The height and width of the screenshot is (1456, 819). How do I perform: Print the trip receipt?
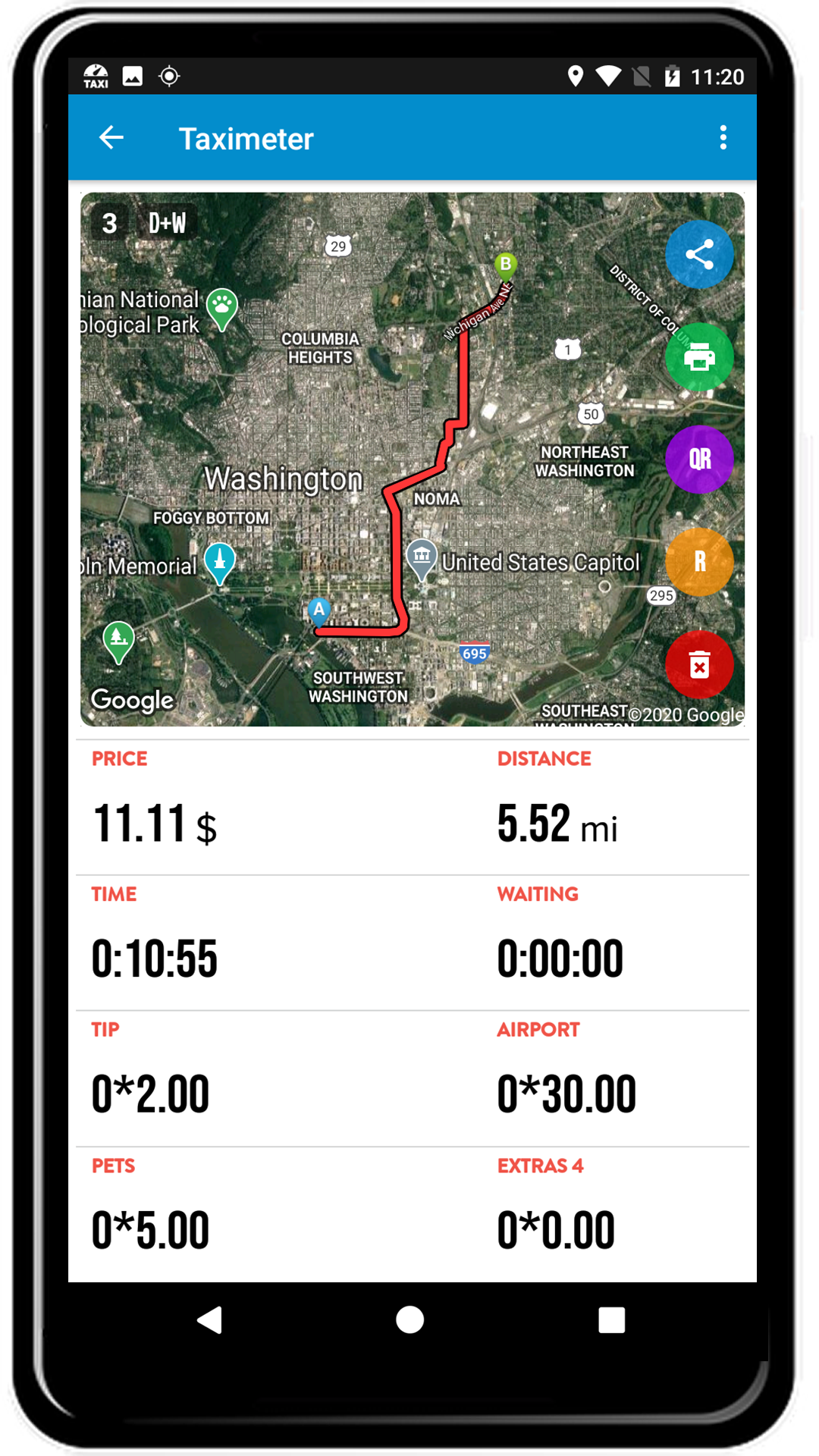699,357
